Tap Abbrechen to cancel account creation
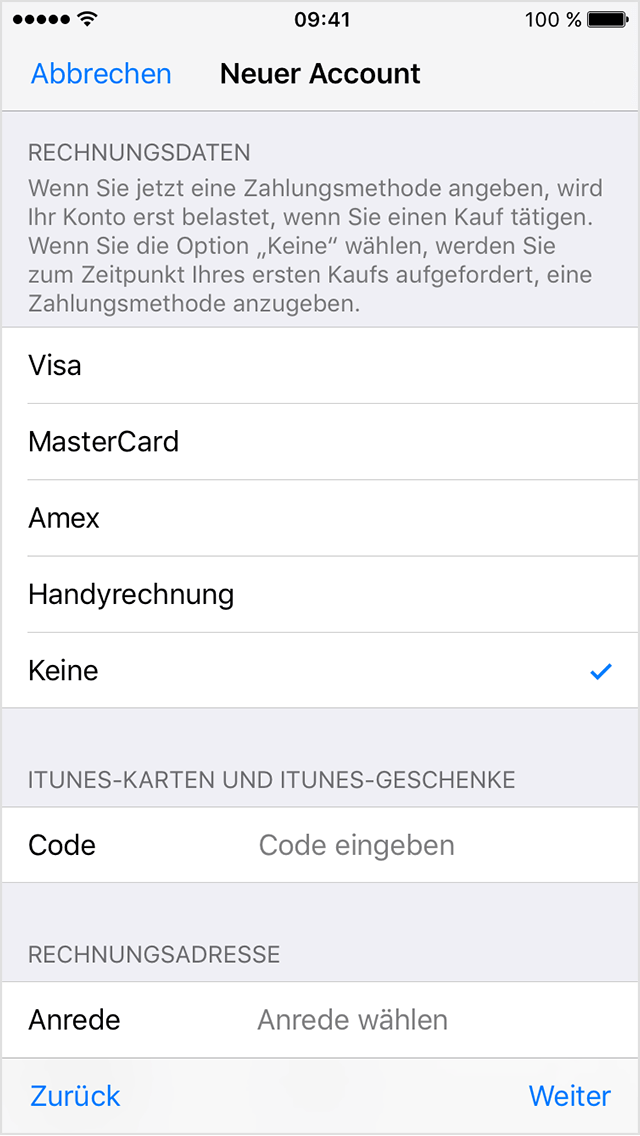640x1136 pixels. tap(101, 74)
